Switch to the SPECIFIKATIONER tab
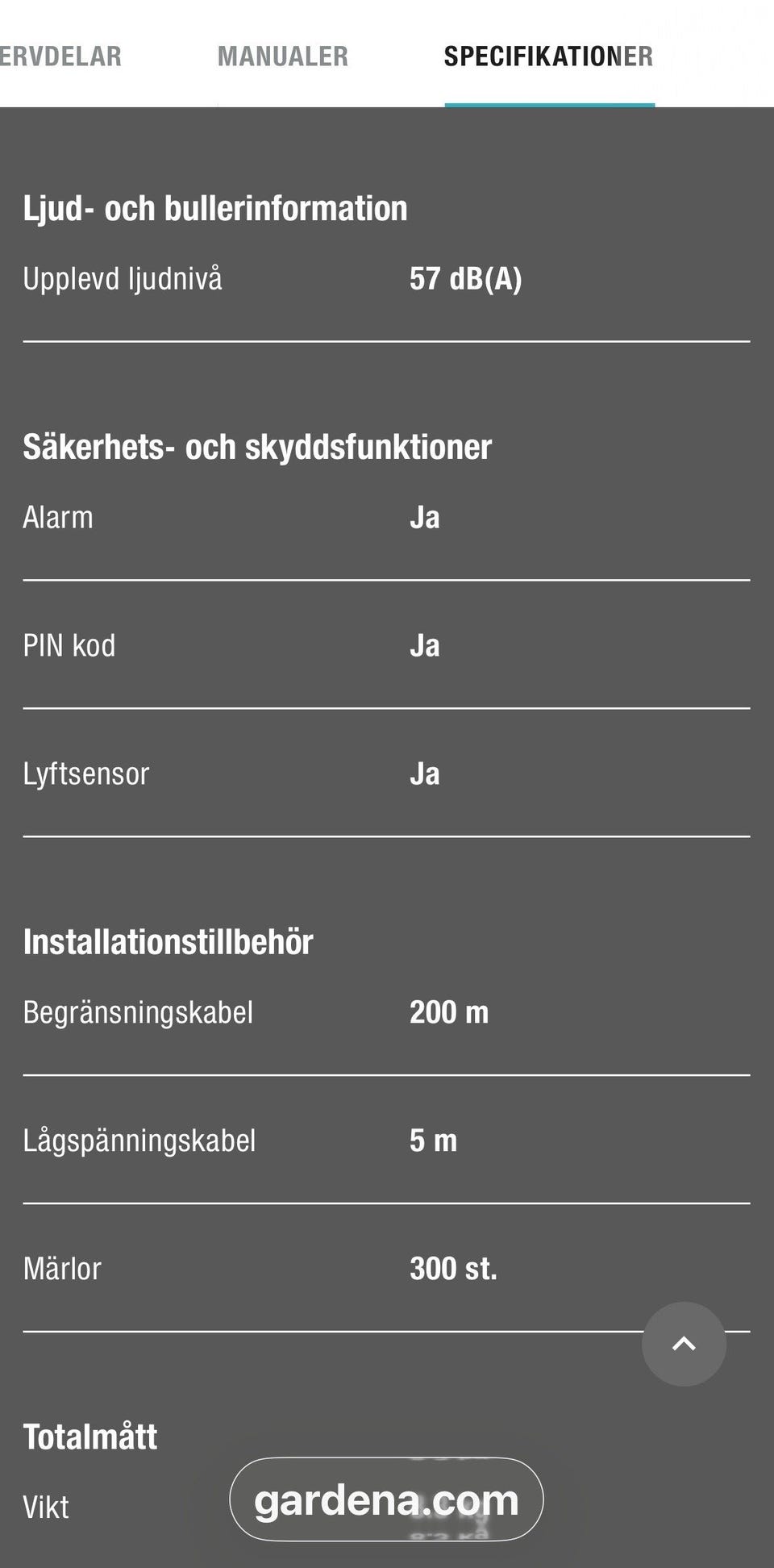 click(x=548, y=56)
